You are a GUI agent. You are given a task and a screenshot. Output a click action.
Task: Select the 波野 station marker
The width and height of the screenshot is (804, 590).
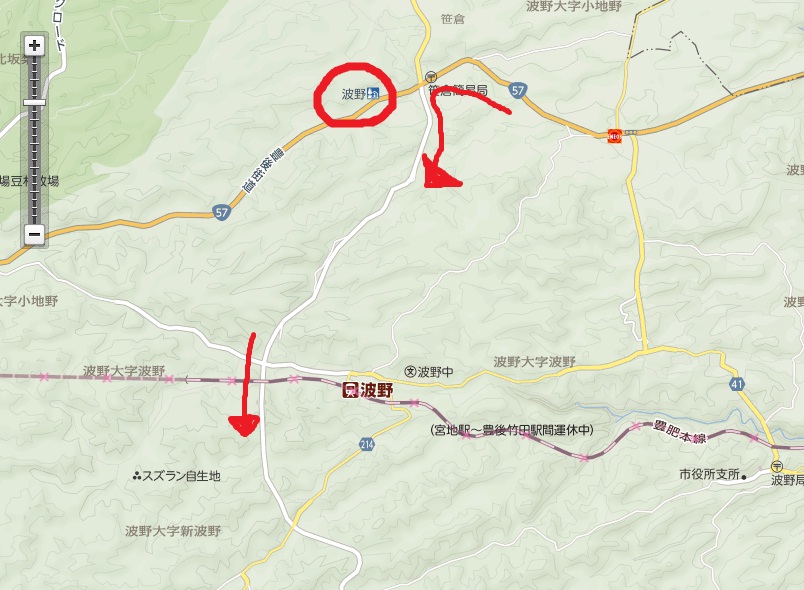[351, 390]
